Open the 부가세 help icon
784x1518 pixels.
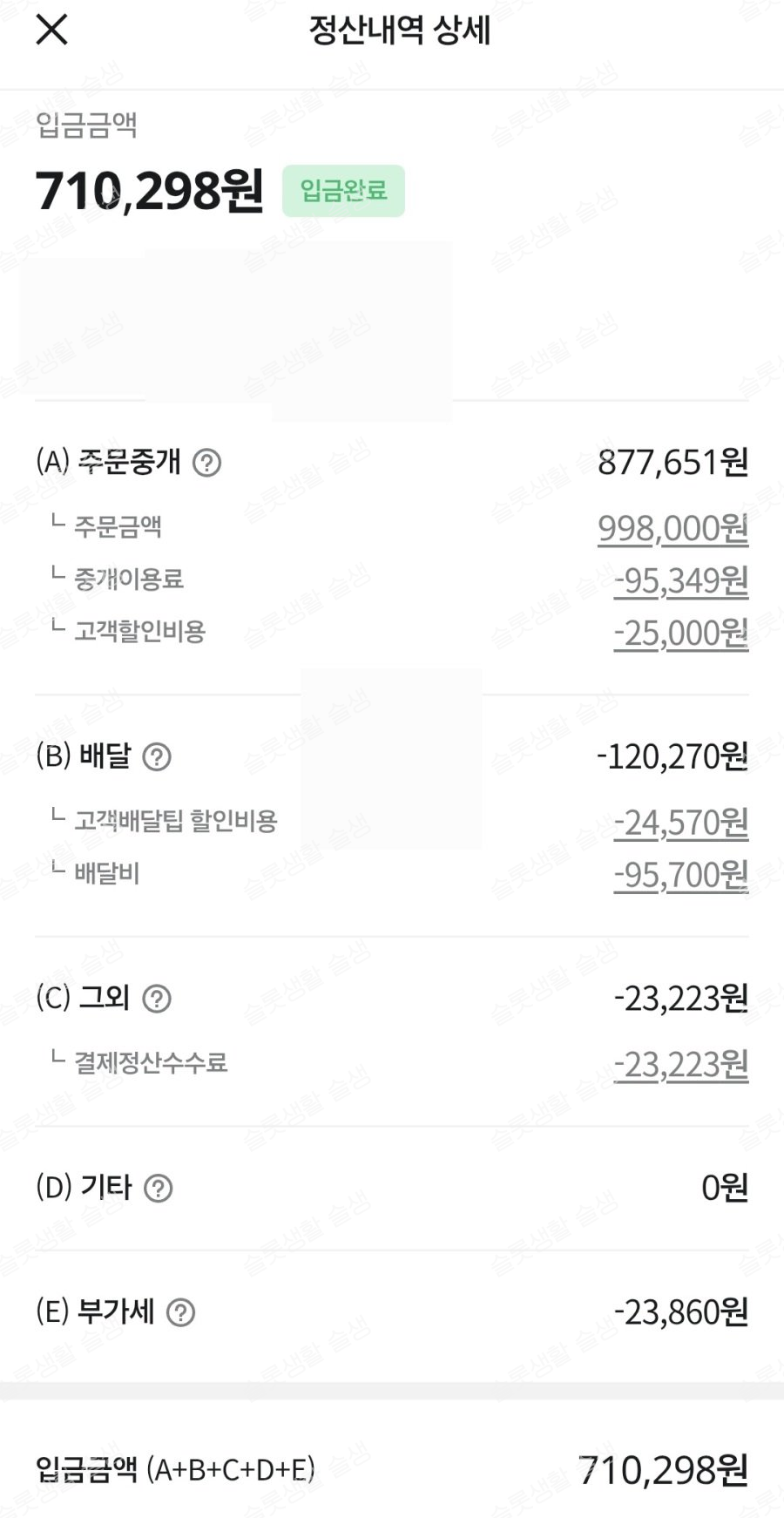coord(180,1312)
